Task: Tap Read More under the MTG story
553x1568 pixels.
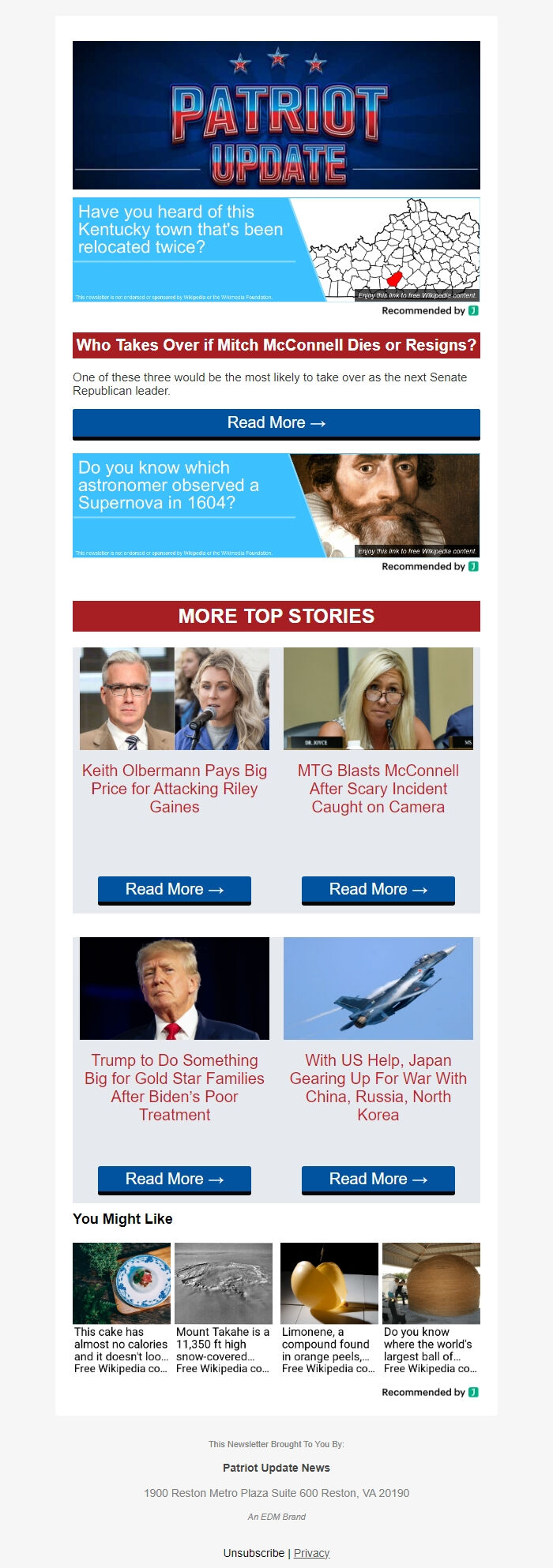Action: click(x=378, y=890)
